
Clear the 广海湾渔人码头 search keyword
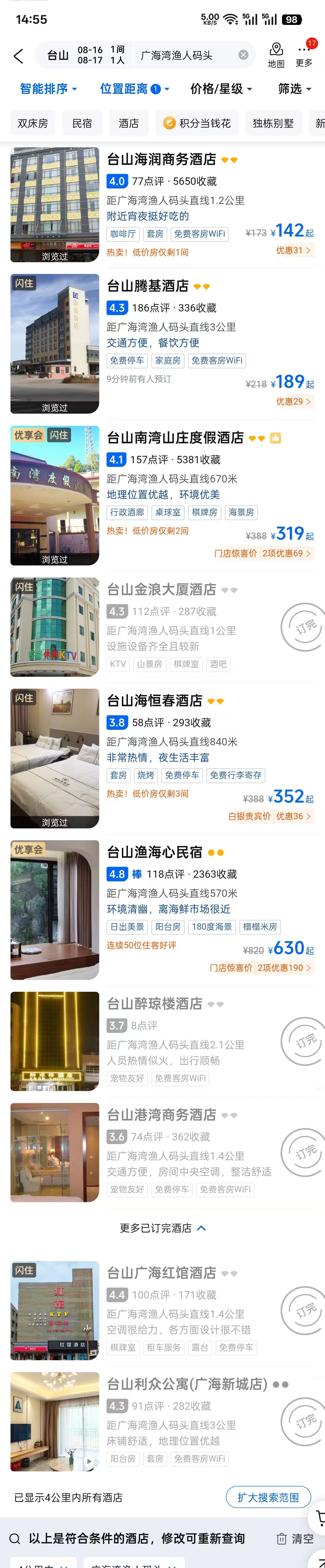click(x=243, y=55)
